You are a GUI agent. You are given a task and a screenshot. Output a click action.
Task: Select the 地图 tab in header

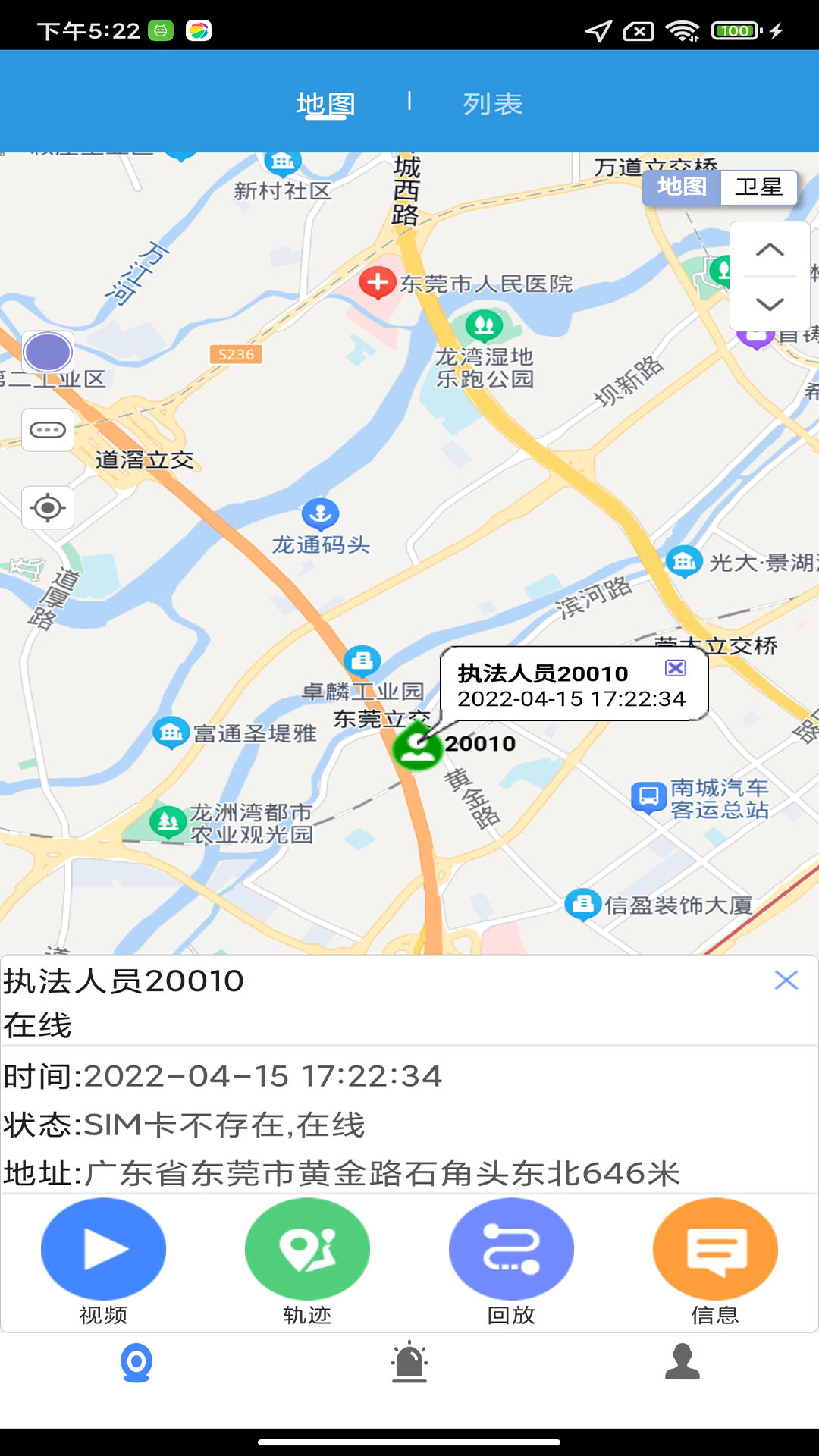325,104
